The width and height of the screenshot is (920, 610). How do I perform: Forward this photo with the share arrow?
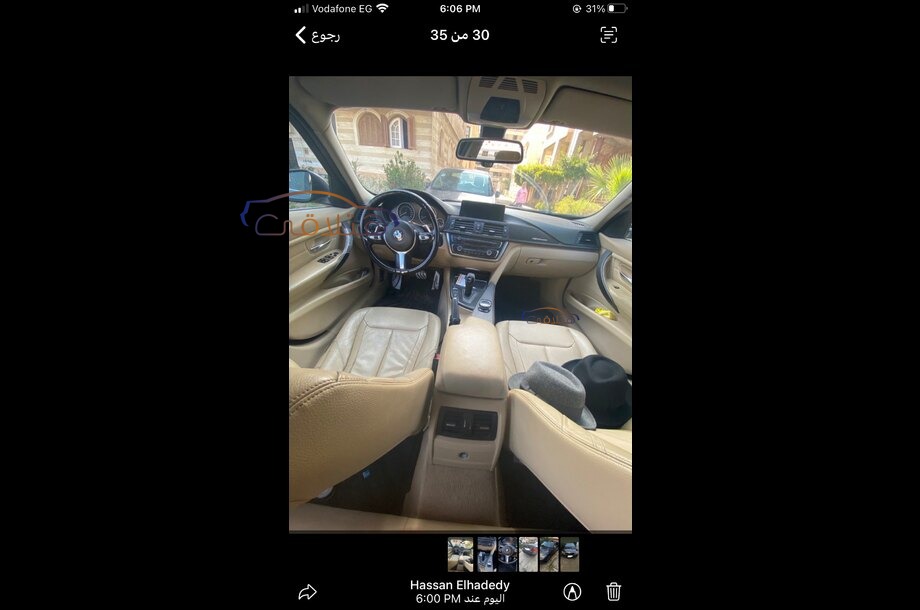coord(307,591)
